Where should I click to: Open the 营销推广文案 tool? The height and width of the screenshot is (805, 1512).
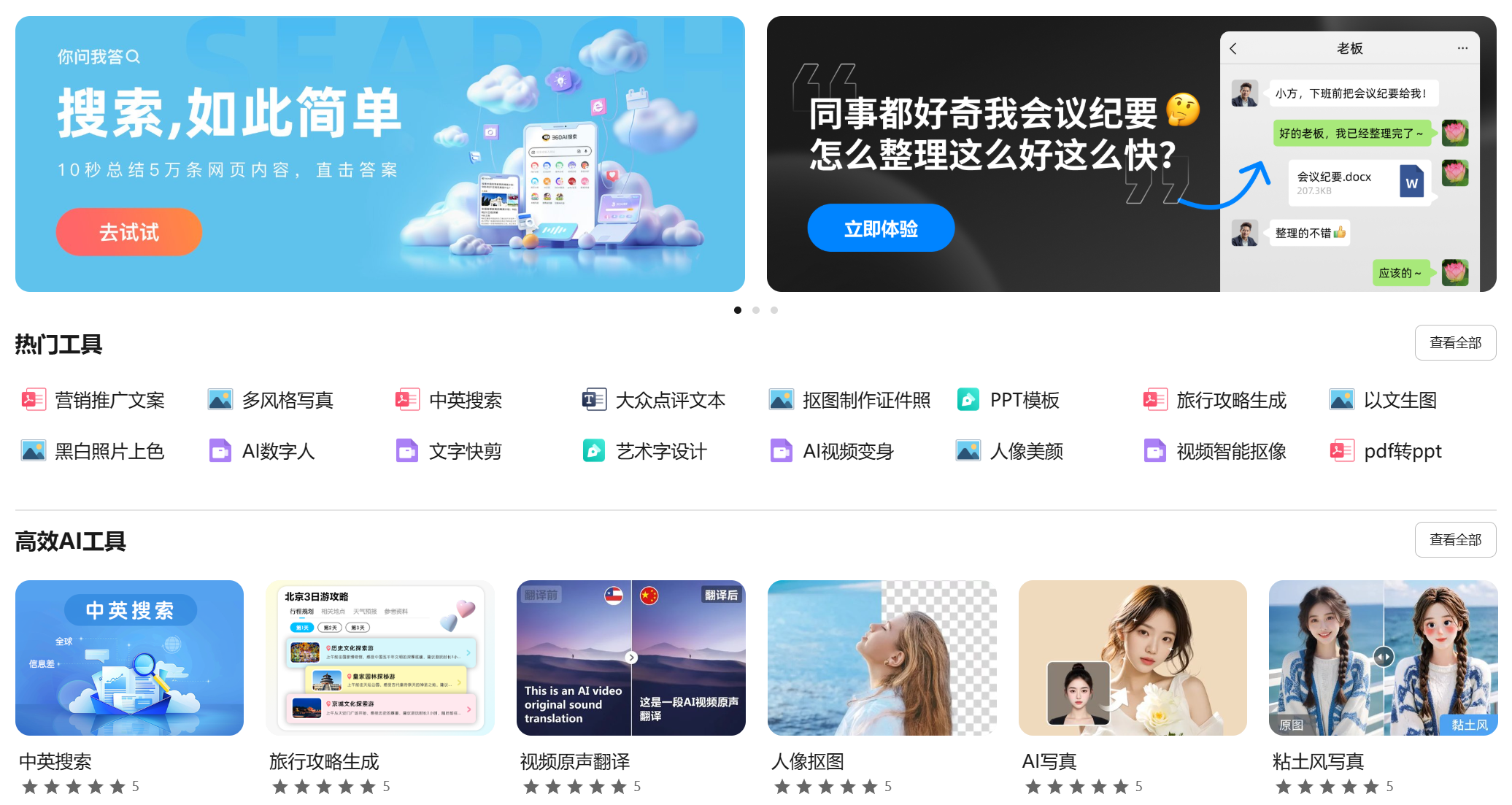coord(95,400)
